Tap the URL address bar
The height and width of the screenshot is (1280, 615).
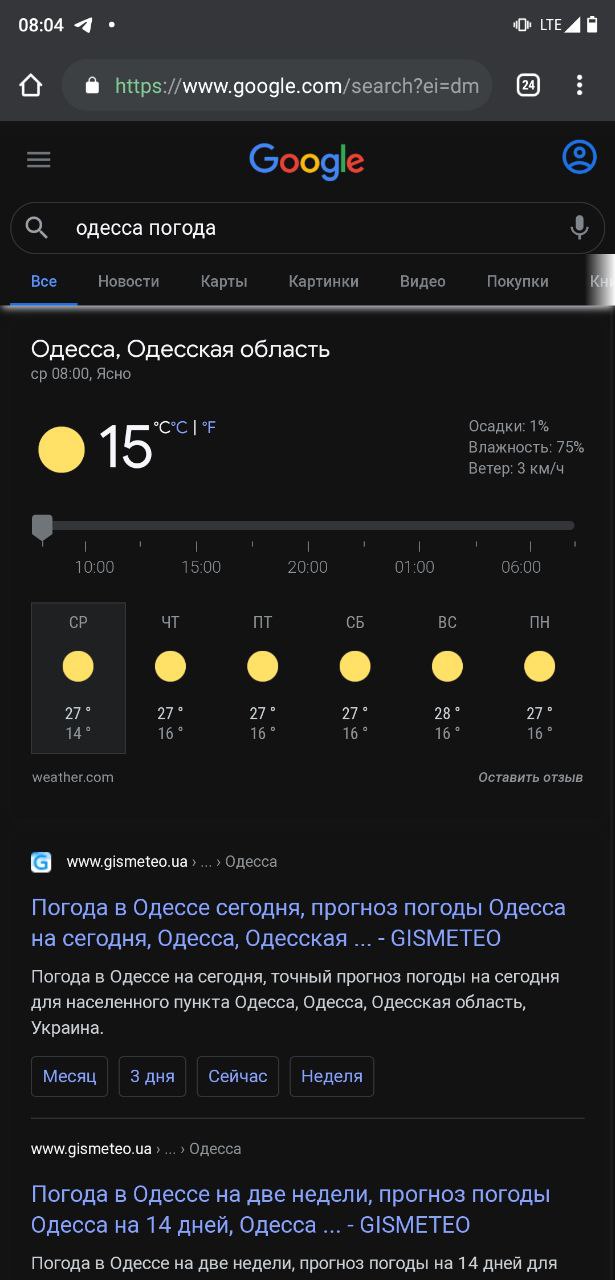click(290, 86)
